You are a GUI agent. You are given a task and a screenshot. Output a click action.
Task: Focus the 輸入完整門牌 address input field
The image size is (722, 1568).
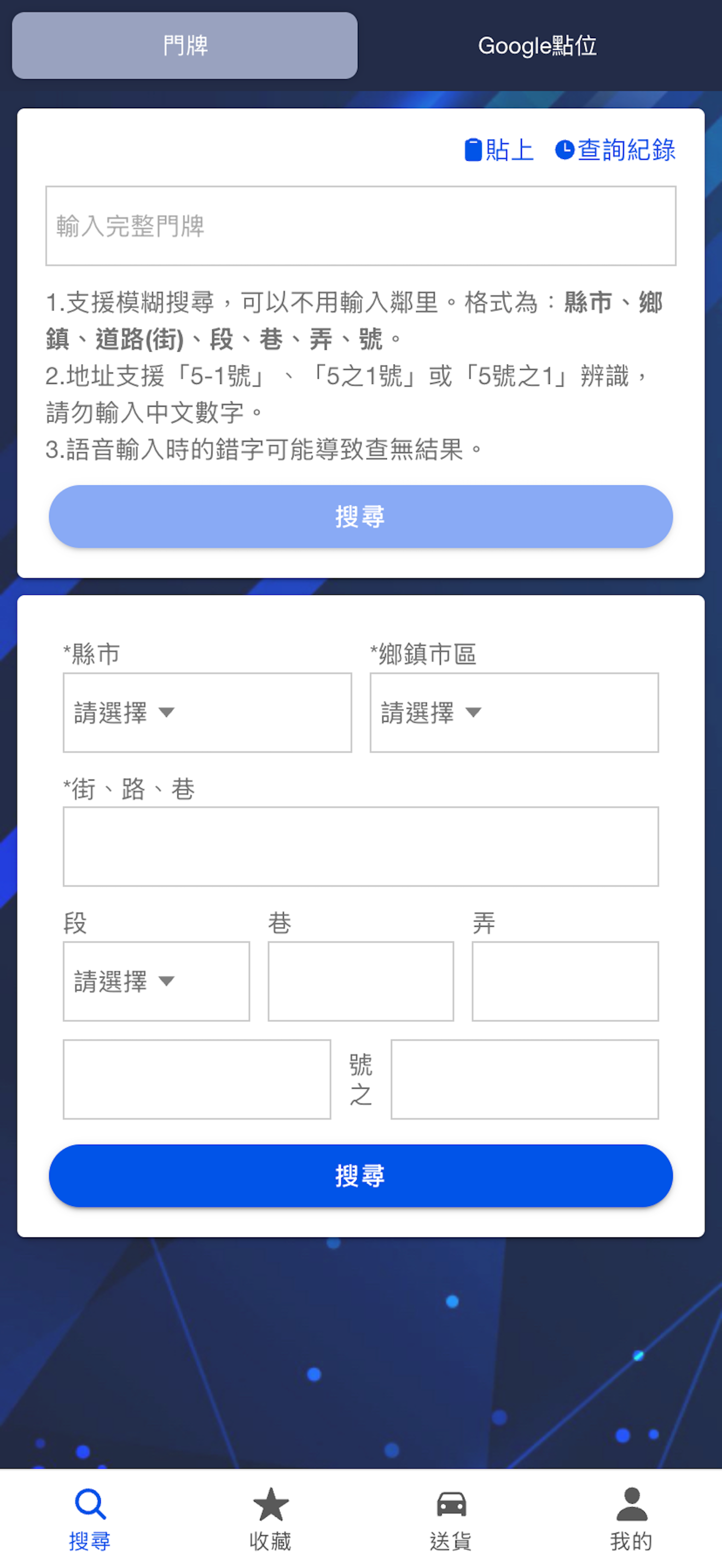360,226
